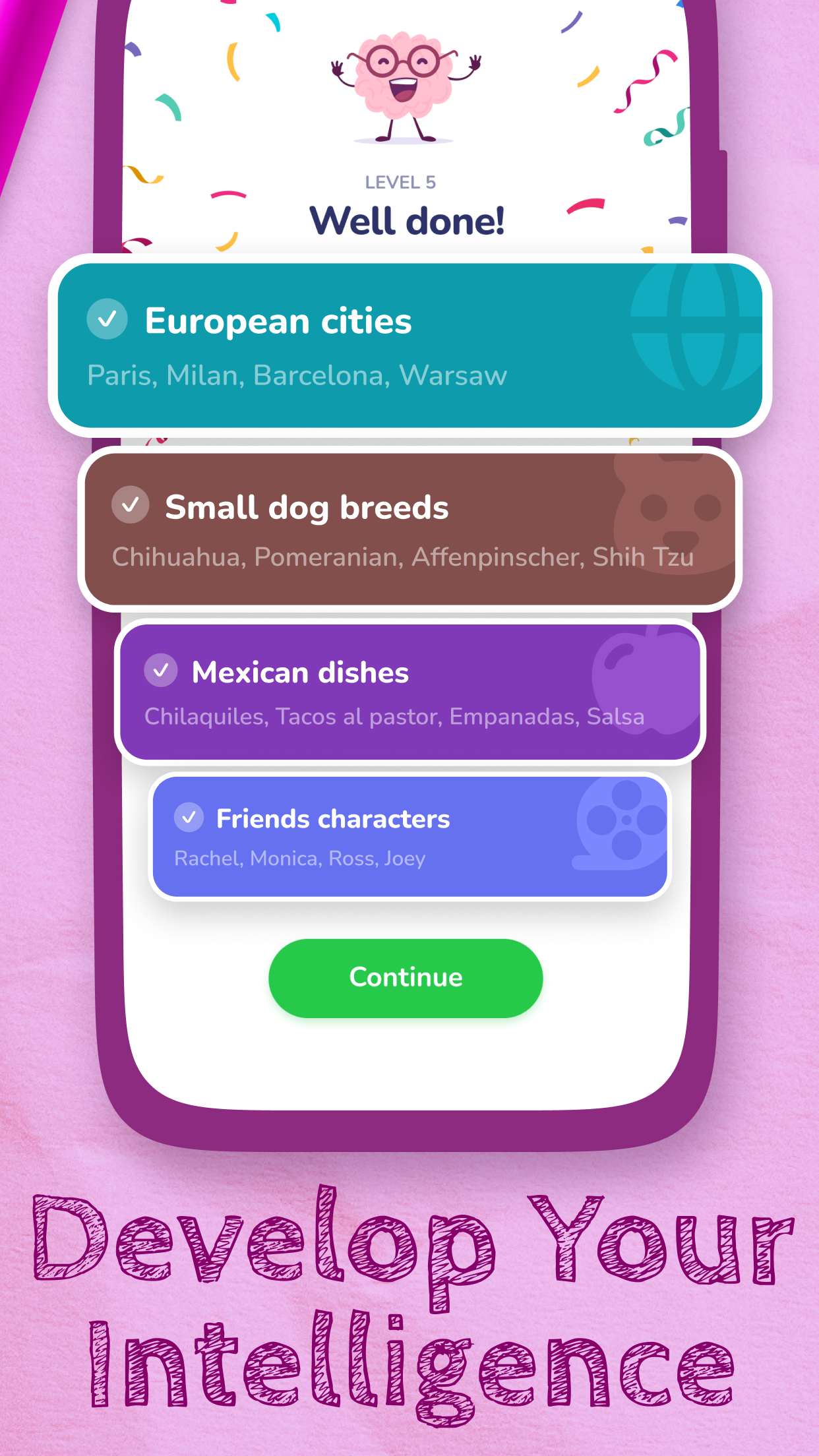Expand the European cities category card
Viewport: 819px width, 1456px height.
point(409,343)
